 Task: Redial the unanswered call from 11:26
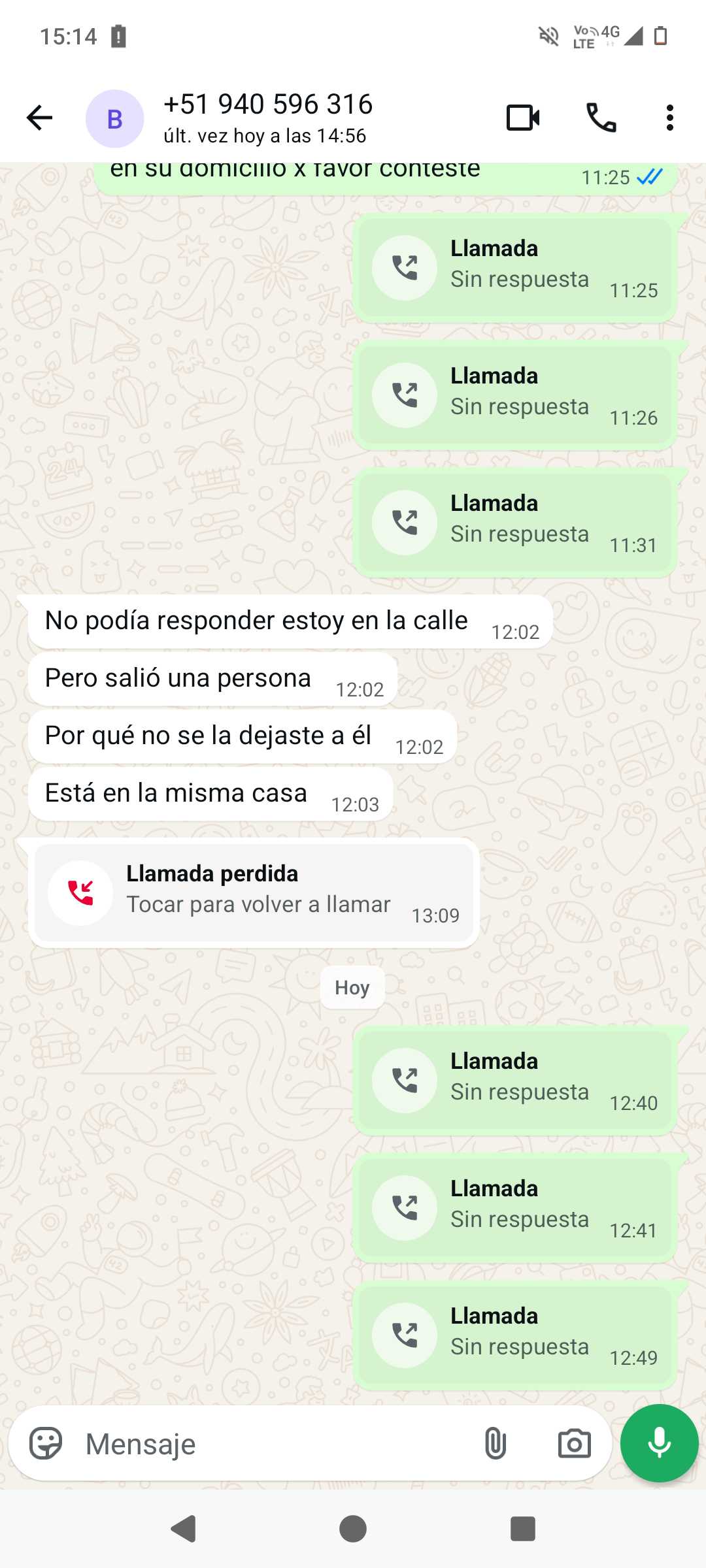click(515, 395)
